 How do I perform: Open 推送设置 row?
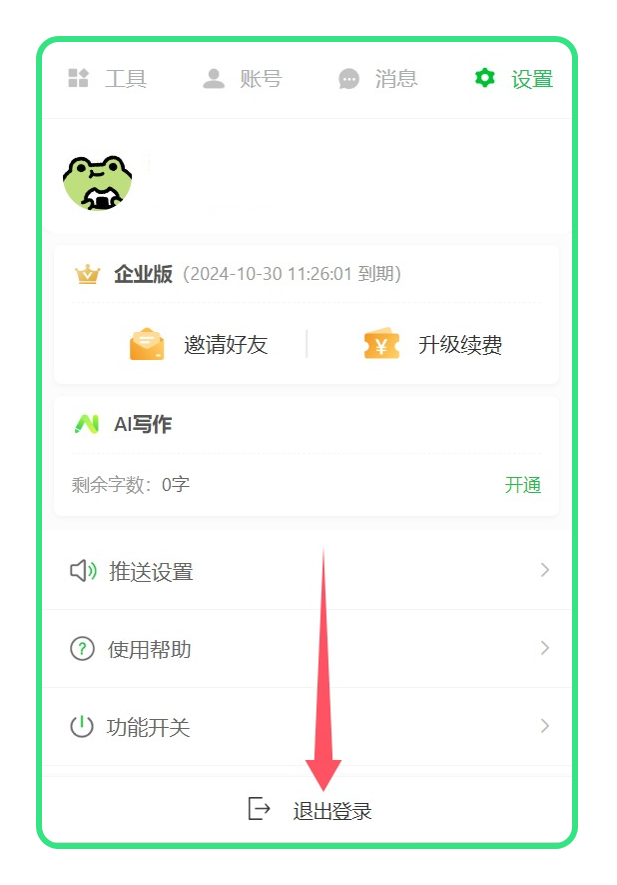(x=307, y=571)
